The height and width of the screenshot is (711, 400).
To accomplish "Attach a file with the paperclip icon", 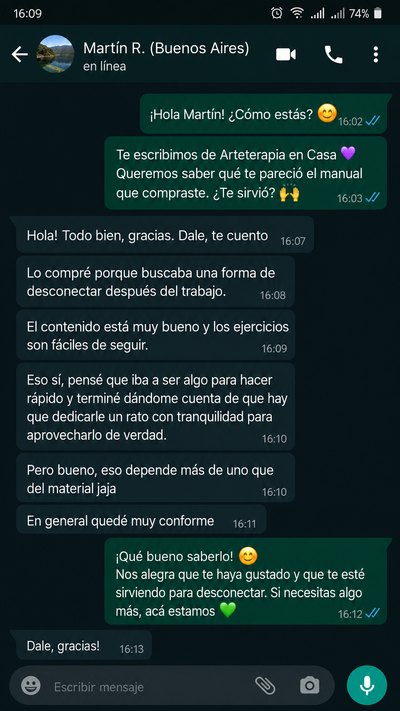I will pos(265,686).
